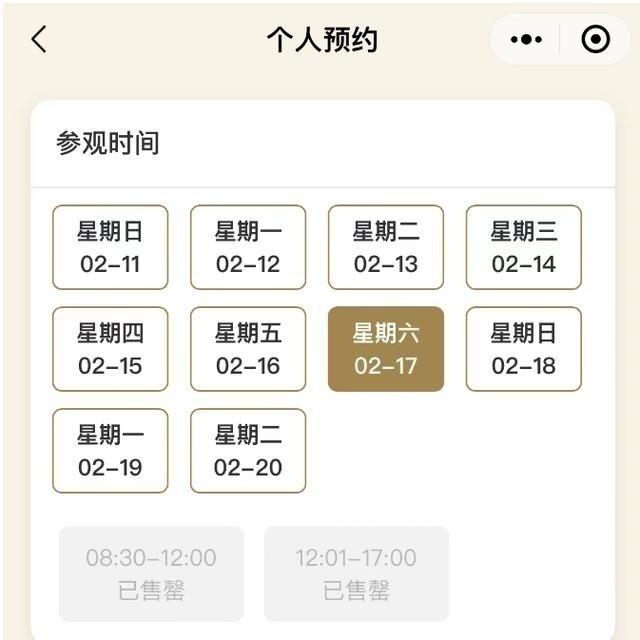Viewport: 640px width, 640px height.
Task: Tap the sold-out 08:30-12:00 time slot
Action: coord(151,573)
